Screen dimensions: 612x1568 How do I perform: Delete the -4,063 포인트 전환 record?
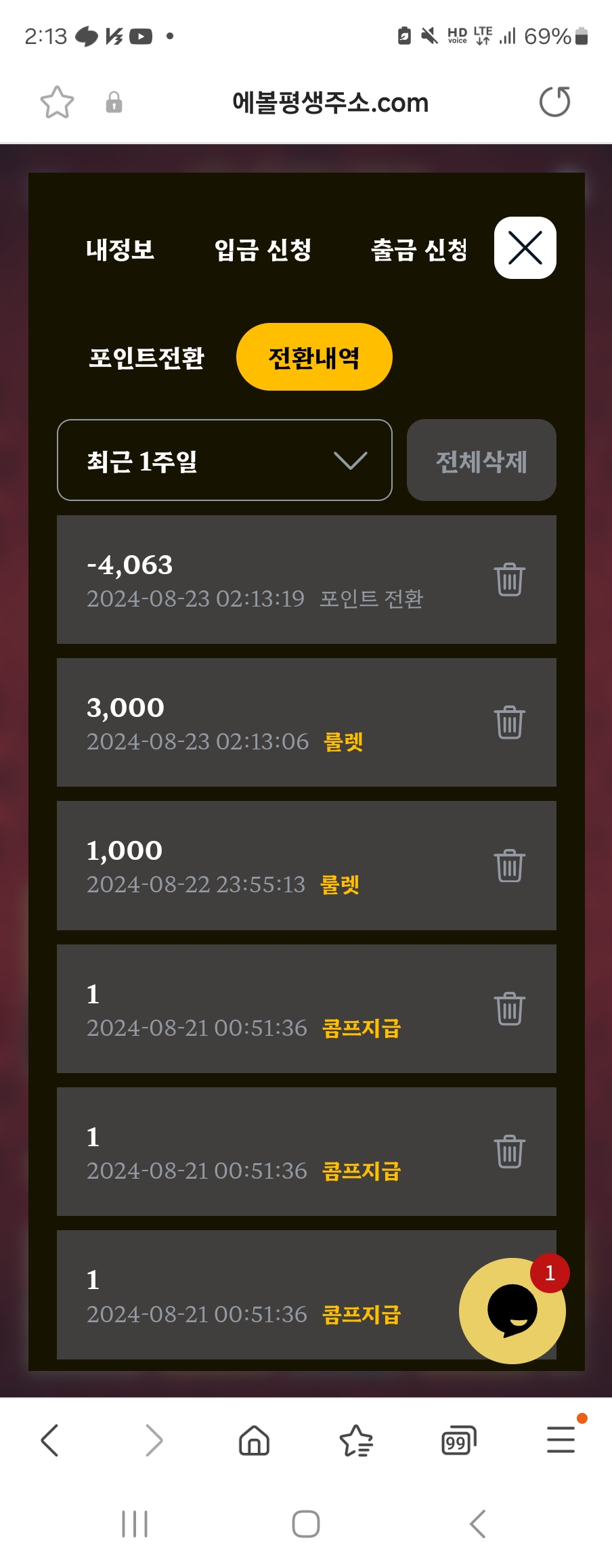[509, 580]
